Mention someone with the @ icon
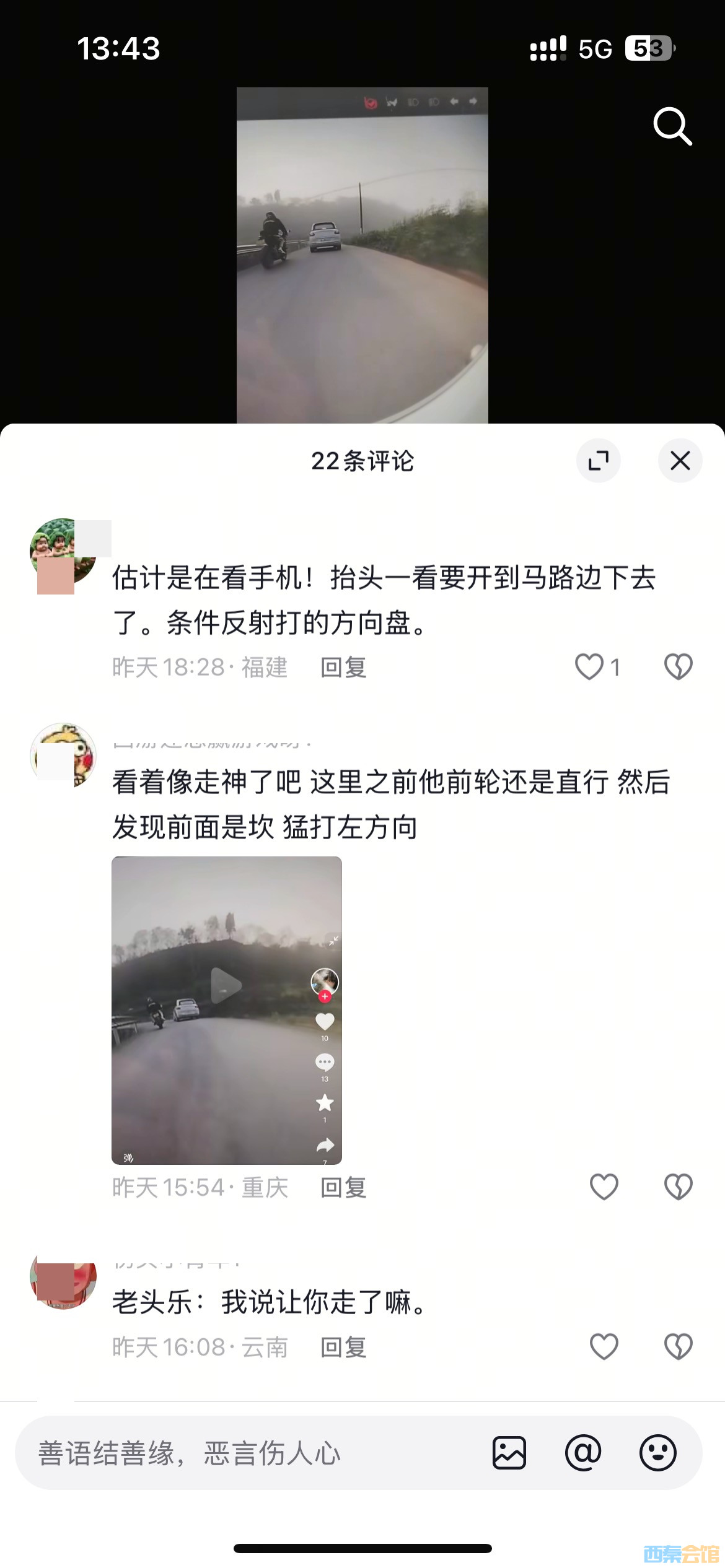The image size is (725, 1568). point(583,1453)
